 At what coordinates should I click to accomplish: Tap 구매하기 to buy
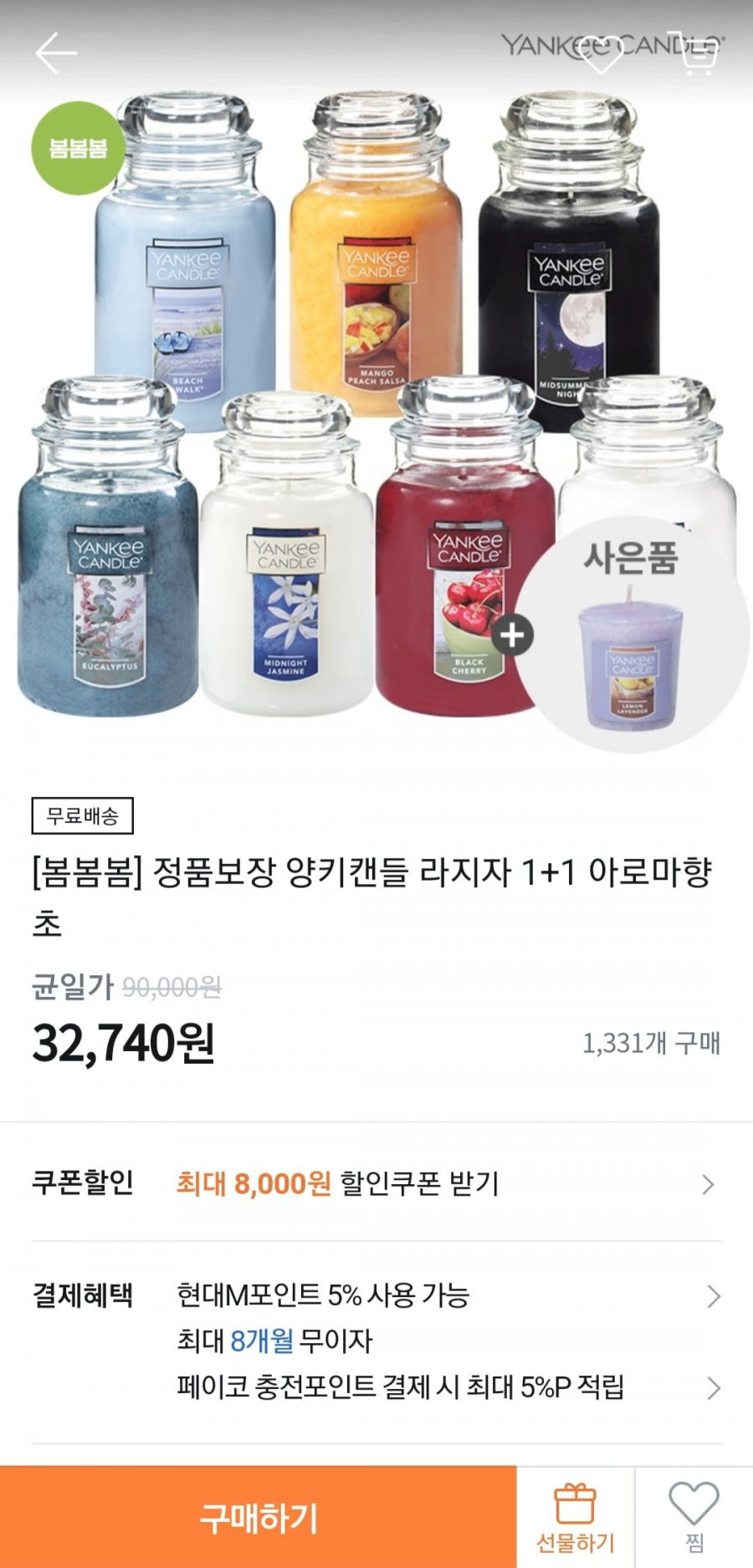(x=258, y=1517)
